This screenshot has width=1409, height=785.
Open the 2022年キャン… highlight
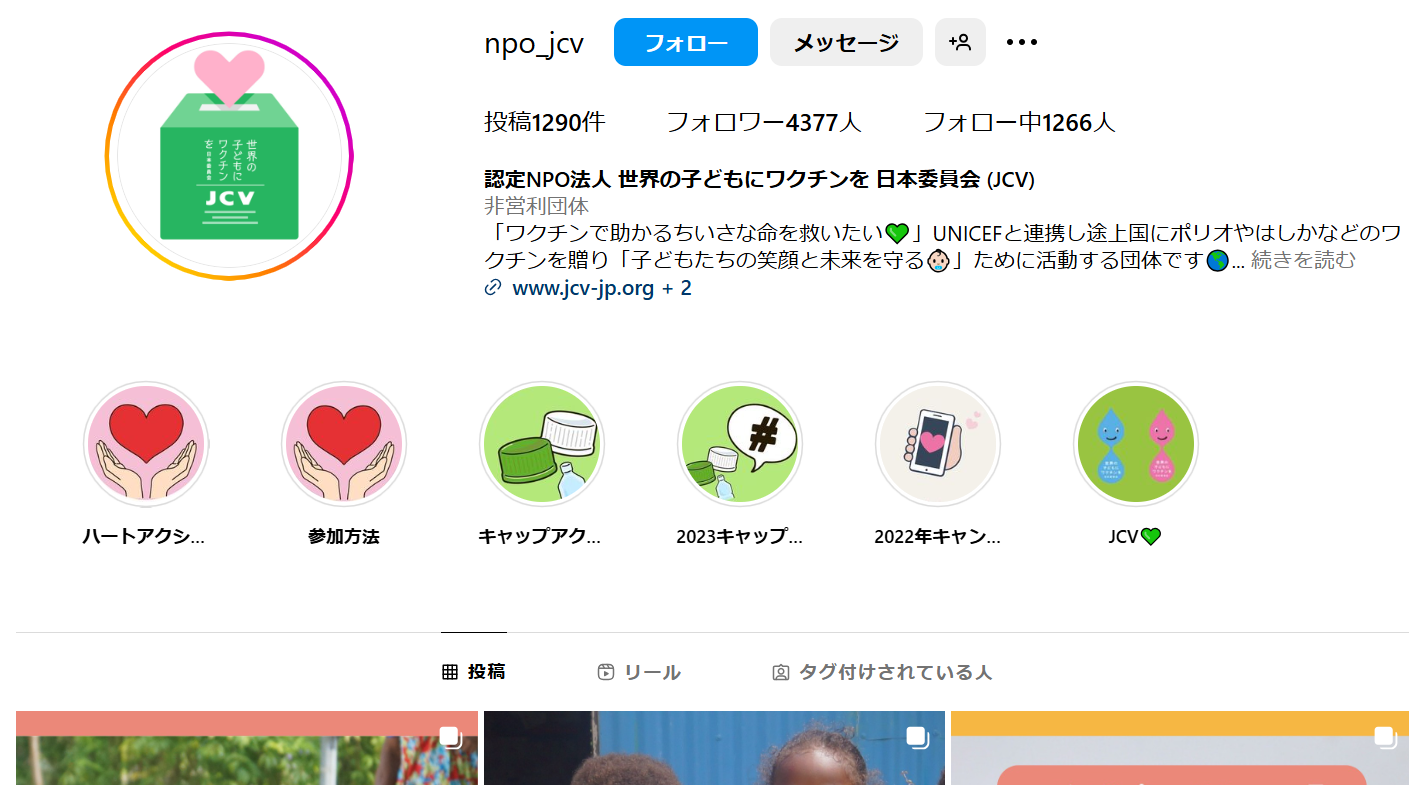point(938,444)
